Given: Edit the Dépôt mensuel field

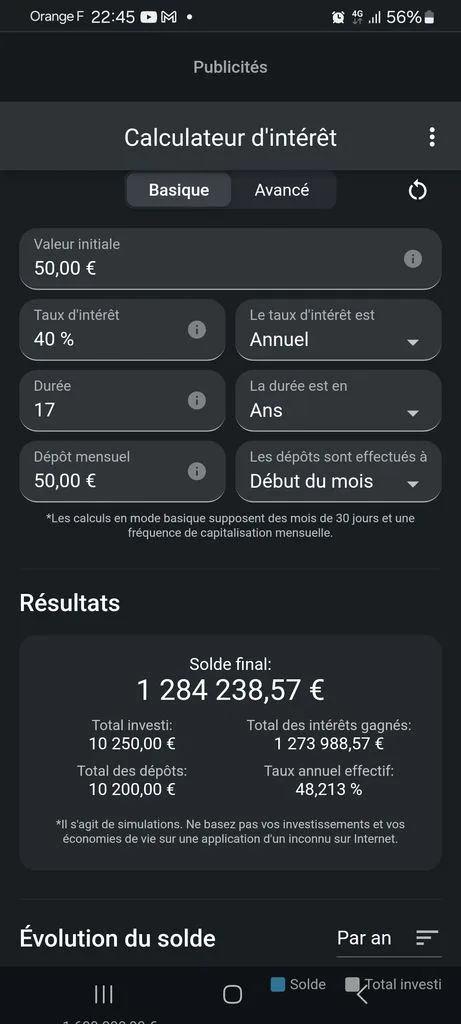Looking at the screenshot, I should (x=122, y=472).
